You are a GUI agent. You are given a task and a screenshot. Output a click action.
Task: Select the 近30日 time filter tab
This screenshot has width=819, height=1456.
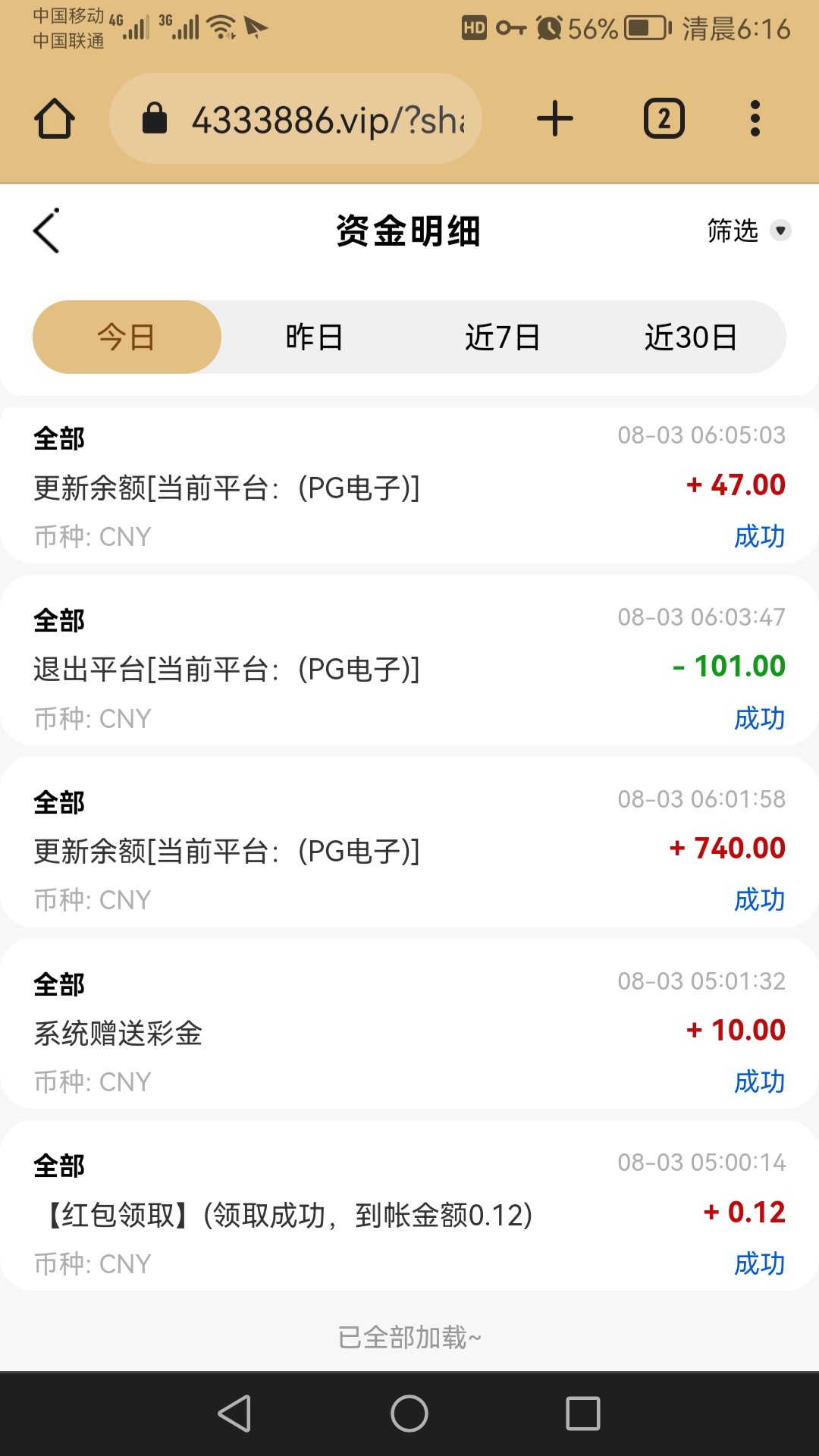[692, 337]
